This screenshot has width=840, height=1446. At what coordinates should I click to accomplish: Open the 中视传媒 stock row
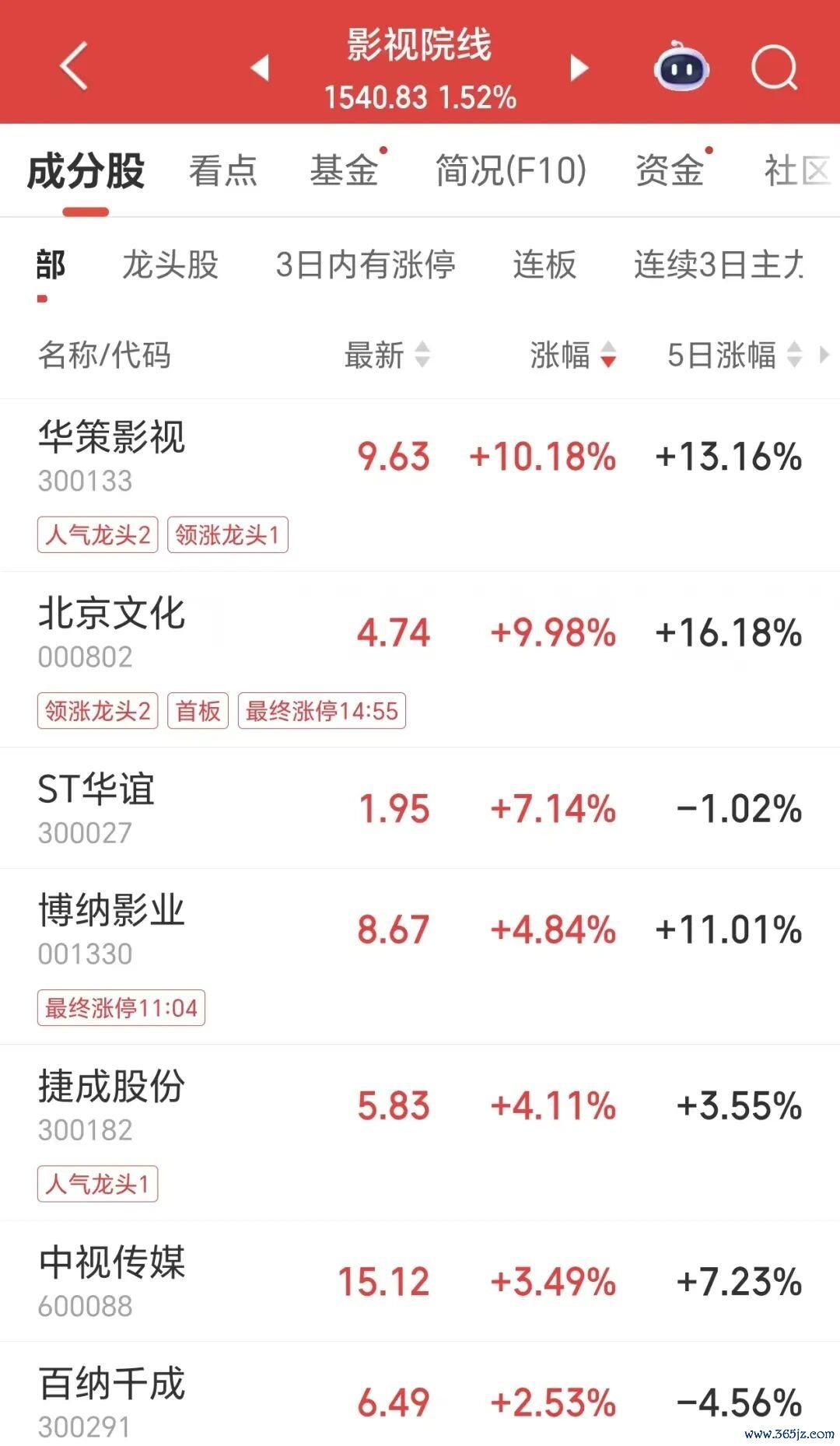coord(420,1281)
